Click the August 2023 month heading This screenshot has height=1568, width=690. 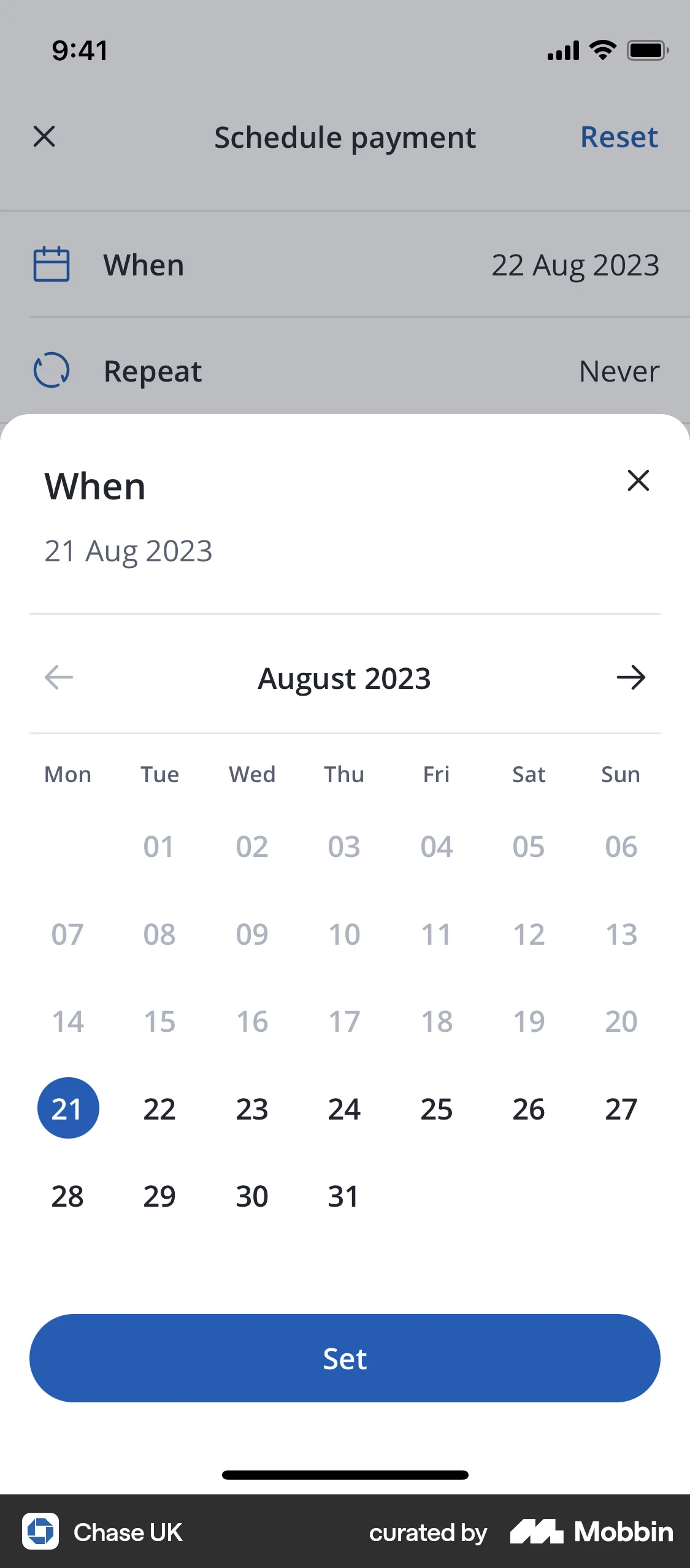click(345, 678)
